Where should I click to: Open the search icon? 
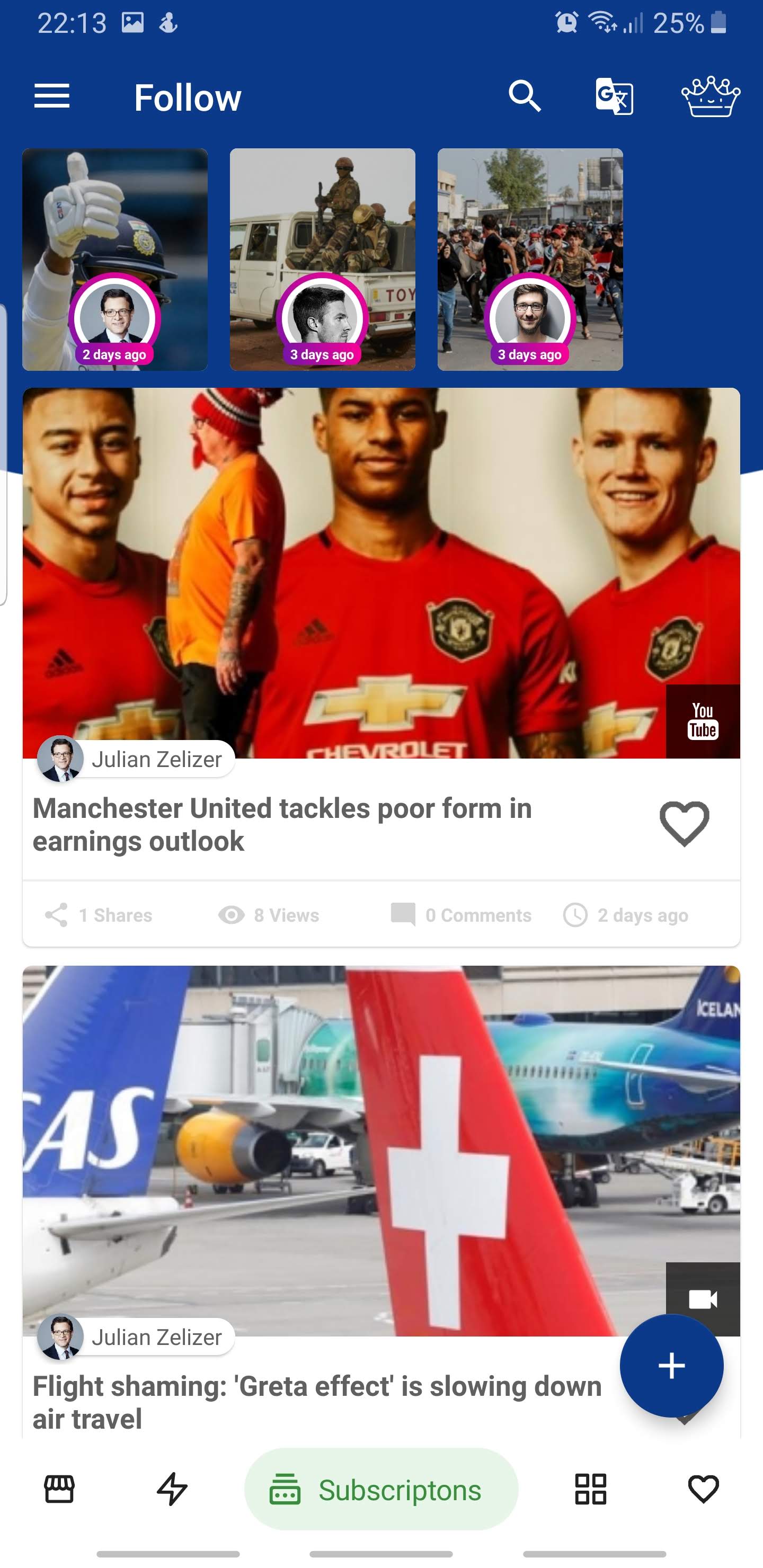[525, 96]
